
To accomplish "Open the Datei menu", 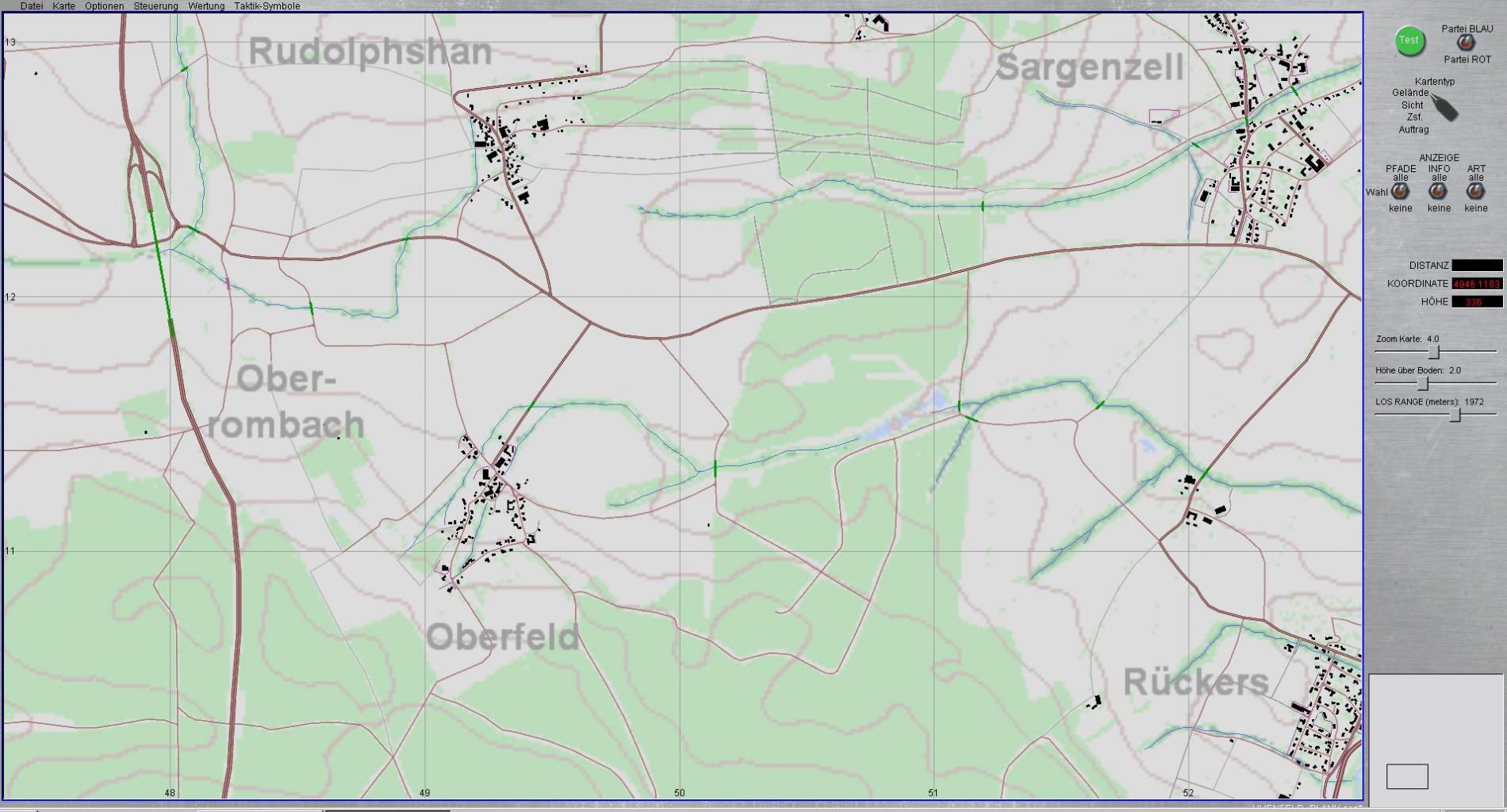I will [31, 6].
